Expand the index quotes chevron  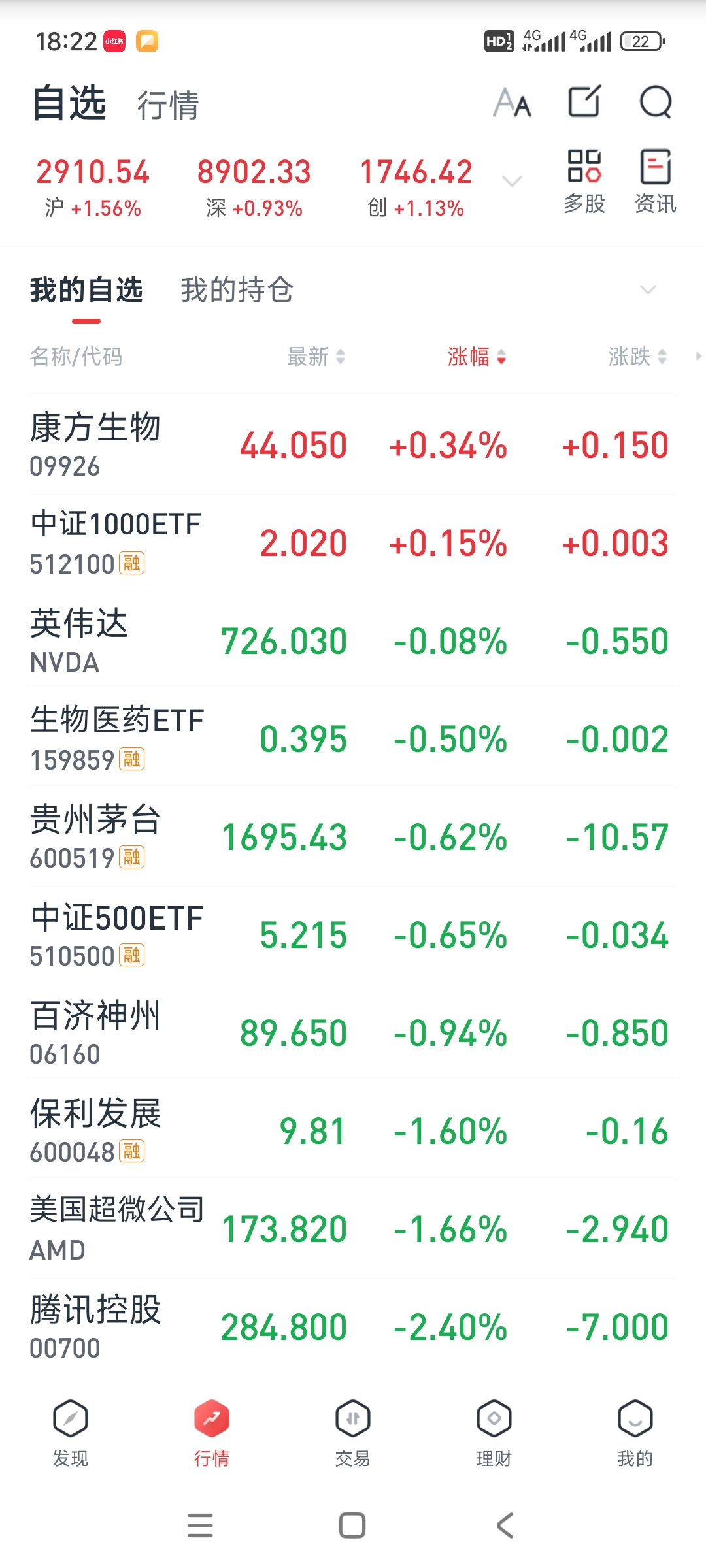(512, 181)
